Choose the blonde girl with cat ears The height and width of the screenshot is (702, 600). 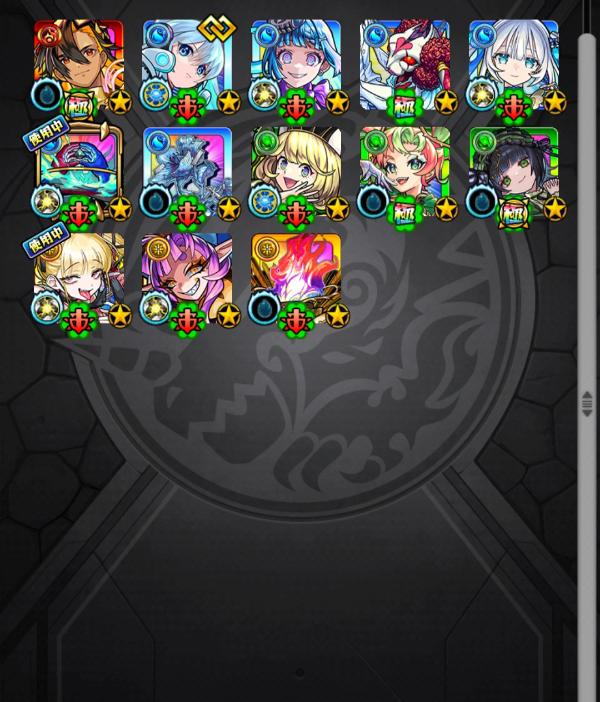(296, 172)
